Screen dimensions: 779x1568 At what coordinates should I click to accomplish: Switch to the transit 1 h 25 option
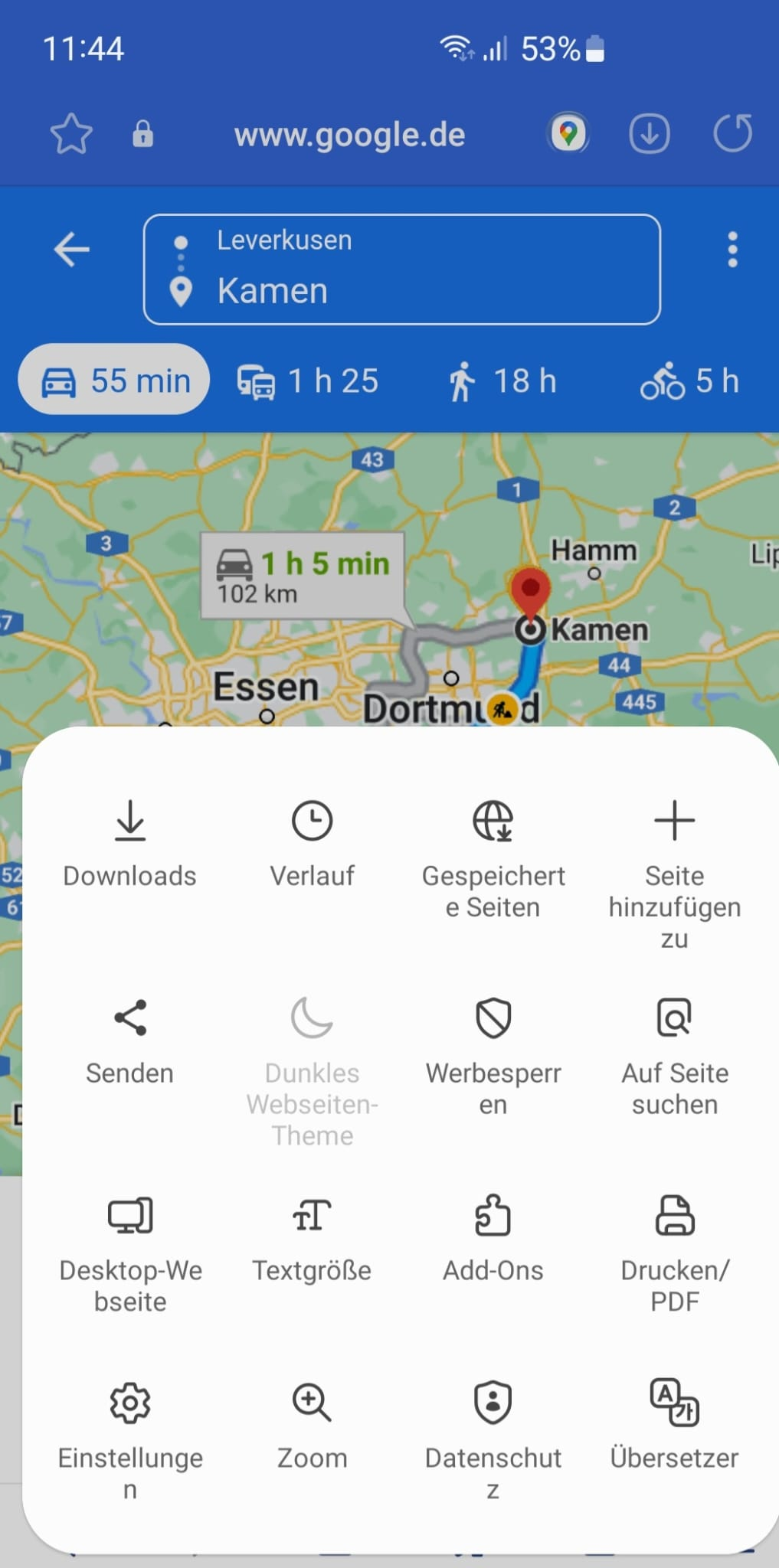(308, 381)
